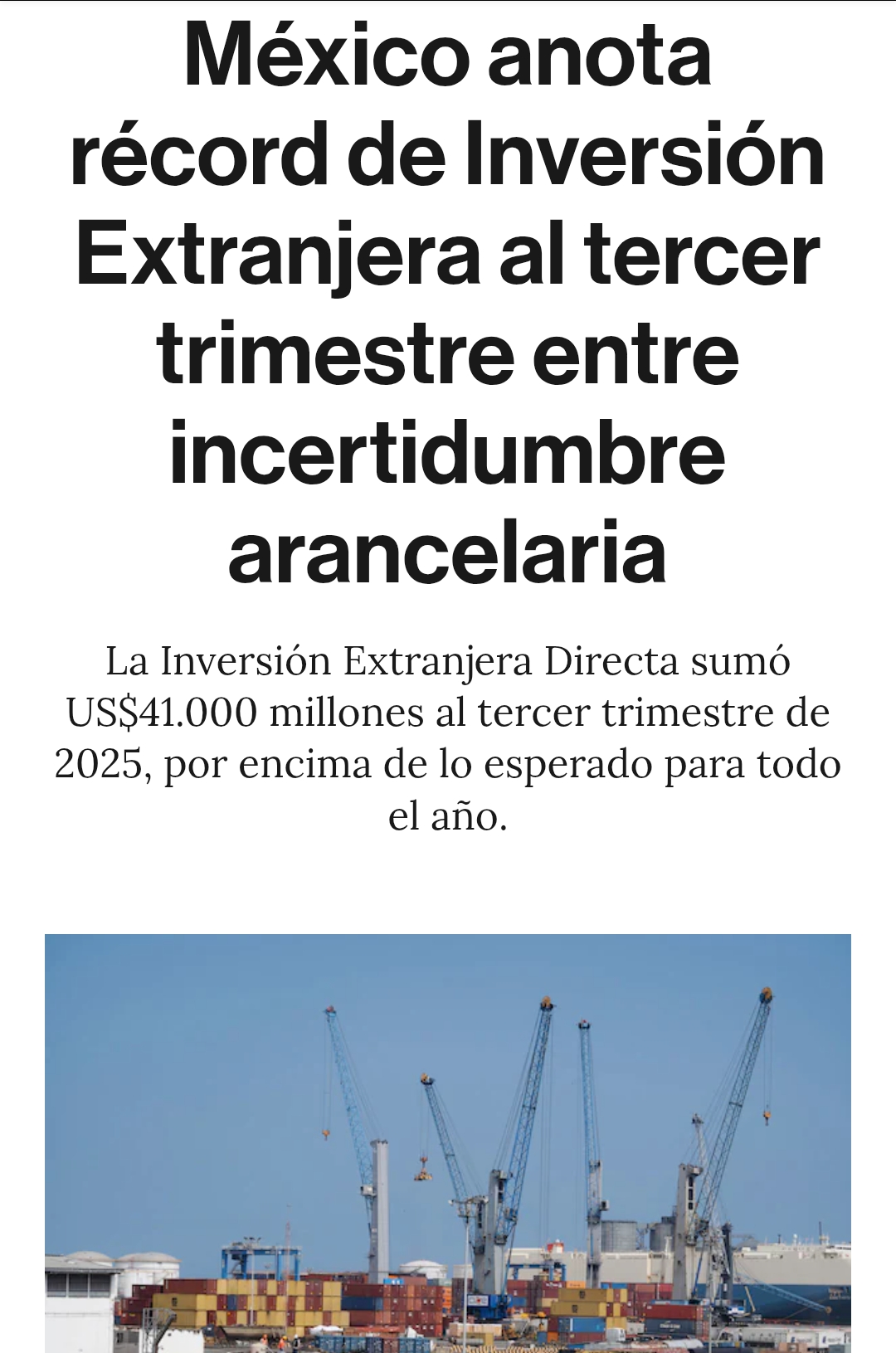Open the port cranes article photo

448,1143
